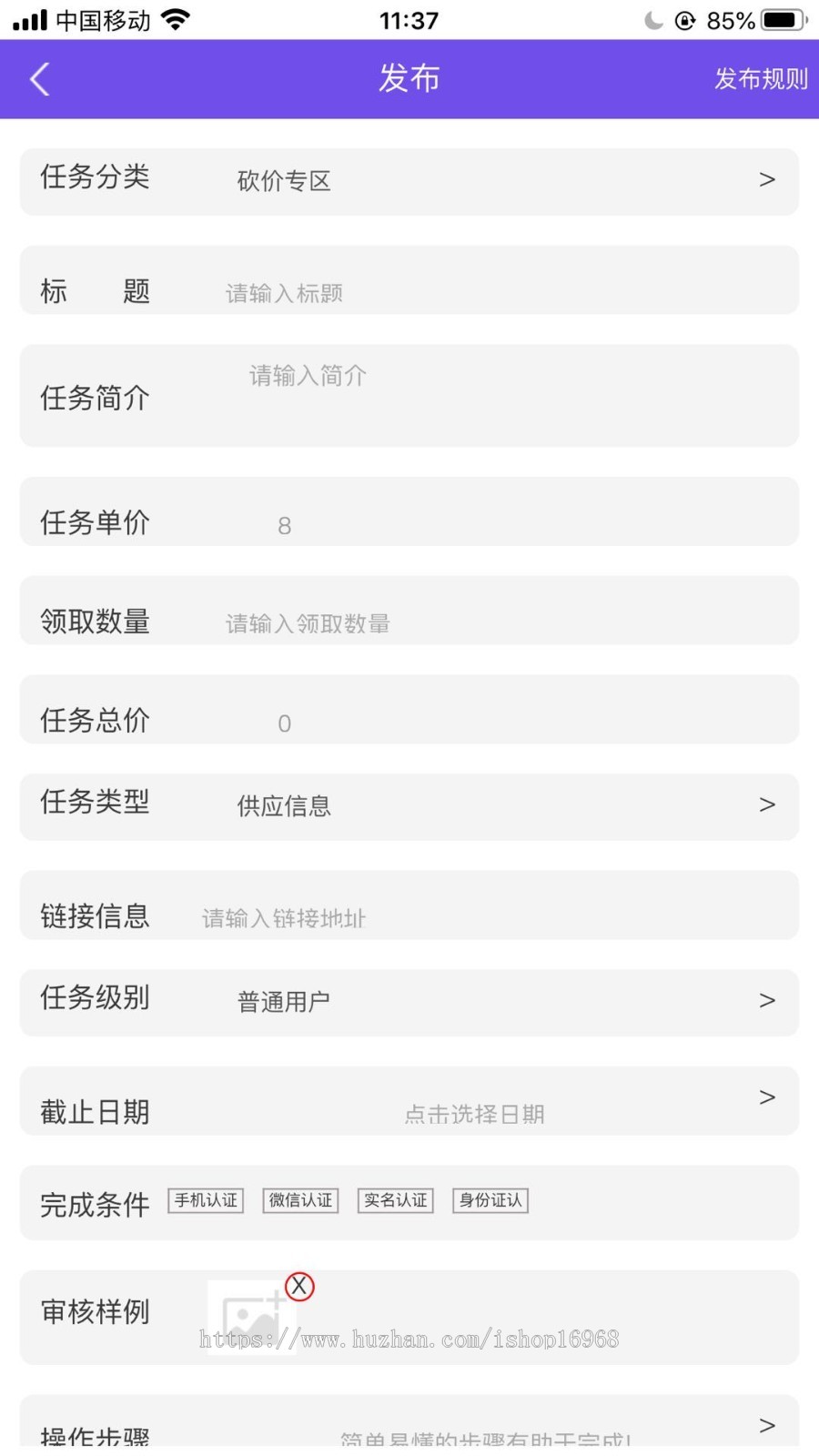The height and width of the screenshot is (1456, 819).
Task: Select the 实名认证 completion condition
Action: (395, 1199)
